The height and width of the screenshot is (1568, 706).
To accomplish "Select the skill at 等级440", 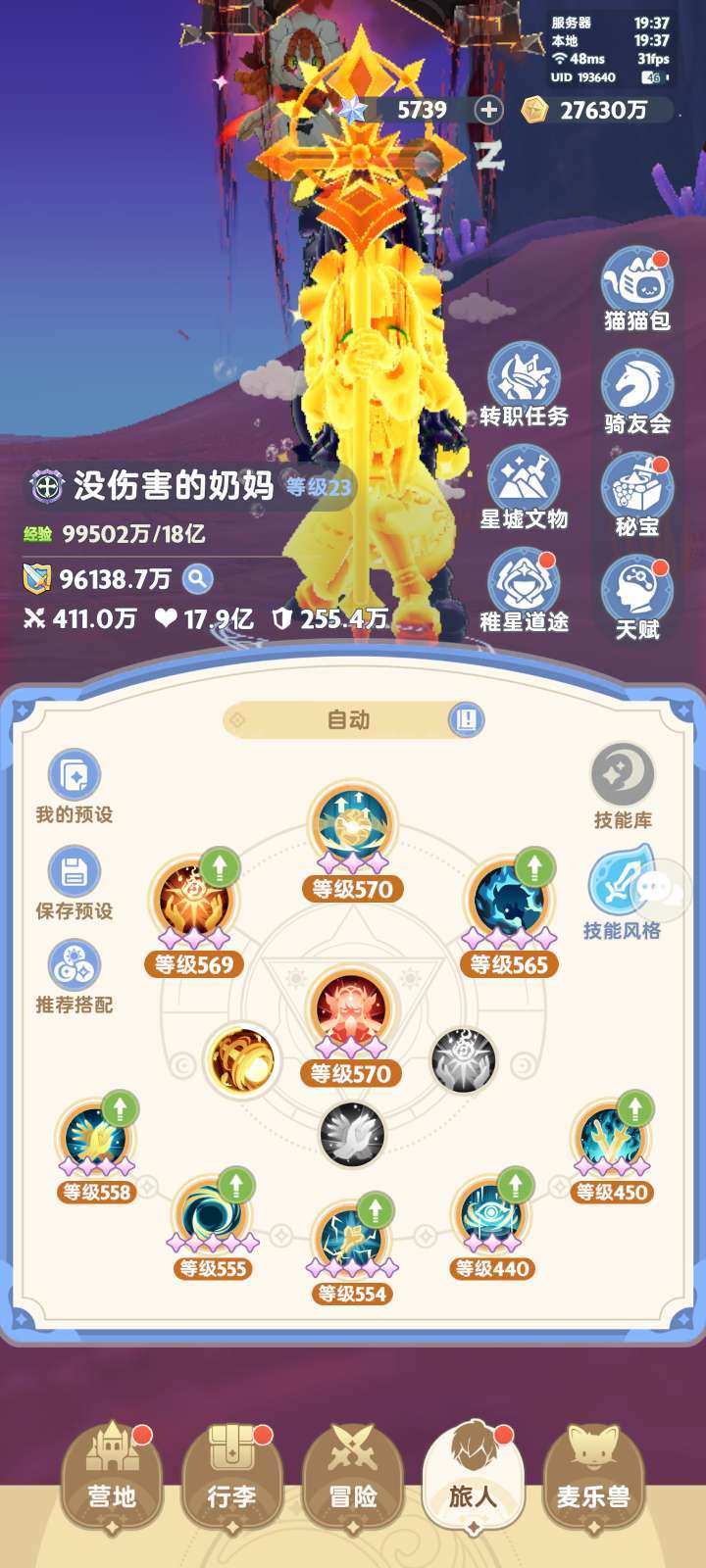I will point(492,1215).
